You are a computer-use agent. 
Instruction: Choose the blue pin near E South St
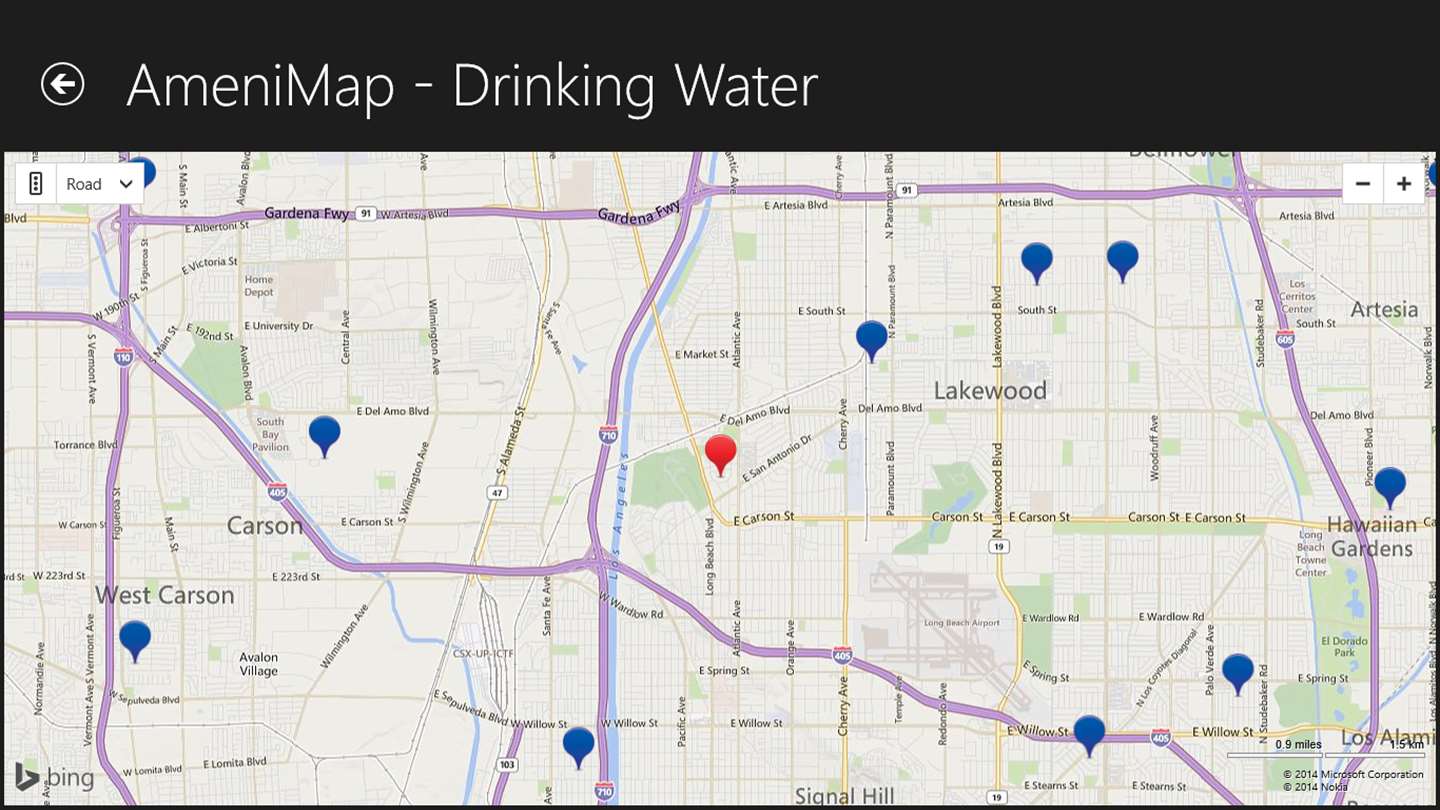(x=871, y=338)
